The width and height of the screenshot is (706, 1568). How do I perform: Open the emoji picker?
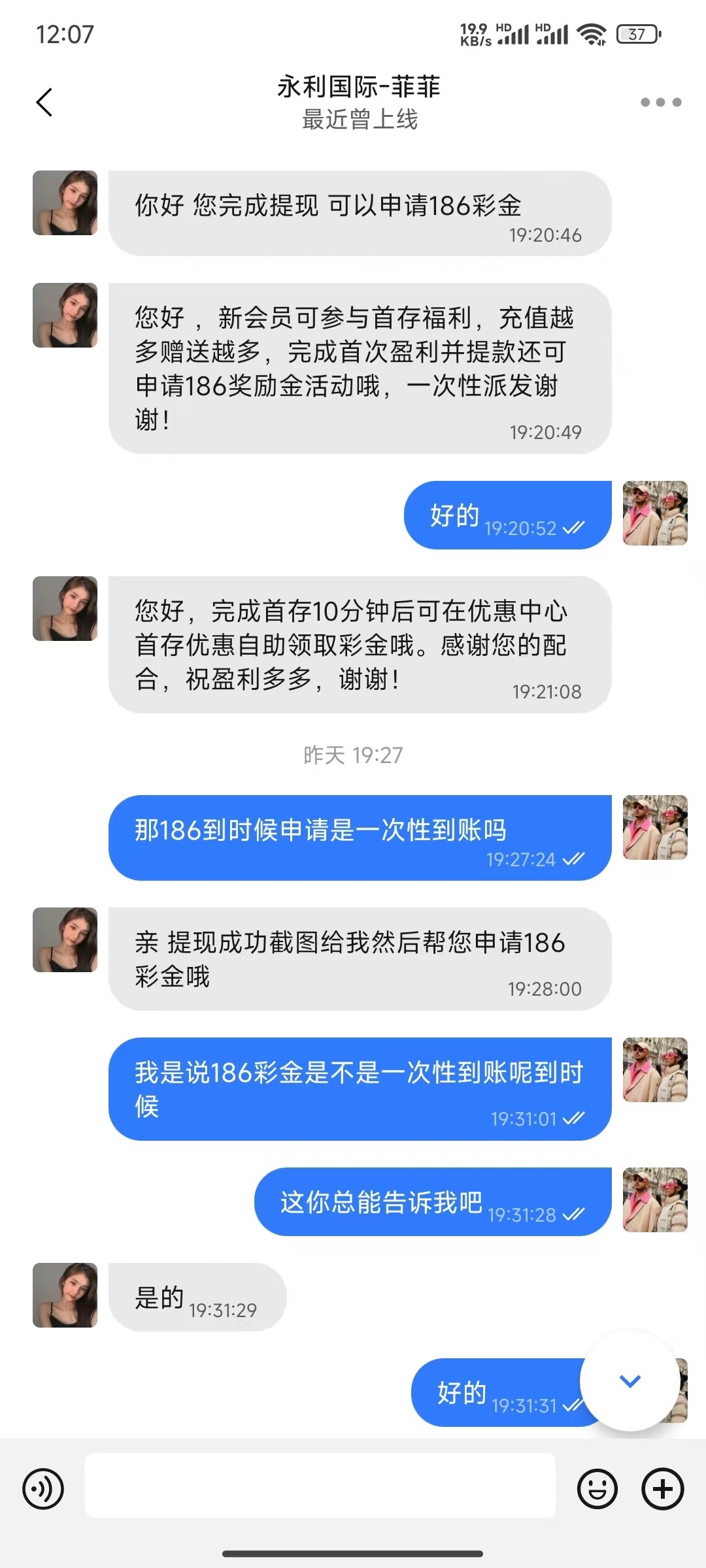(x=597, y=1489)
